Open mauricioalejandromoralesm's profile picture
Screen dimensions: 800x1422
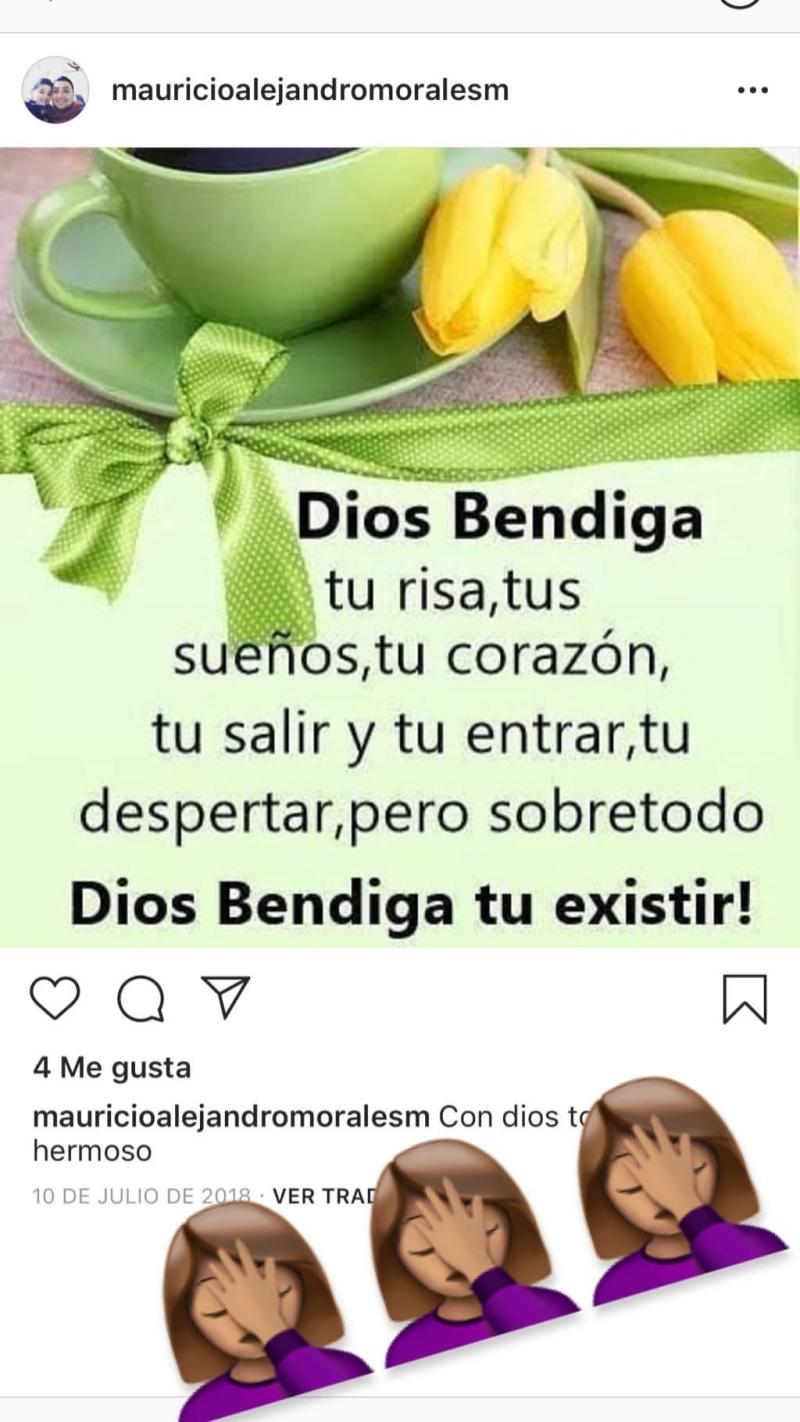[x=55, y=90]
